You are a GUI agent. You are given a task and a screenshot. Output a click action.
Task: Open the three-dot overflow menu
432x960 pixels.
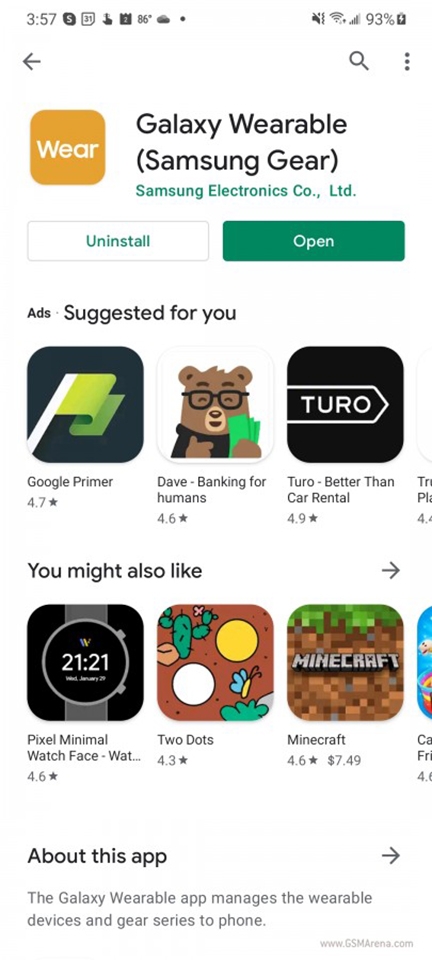(407, 61)
